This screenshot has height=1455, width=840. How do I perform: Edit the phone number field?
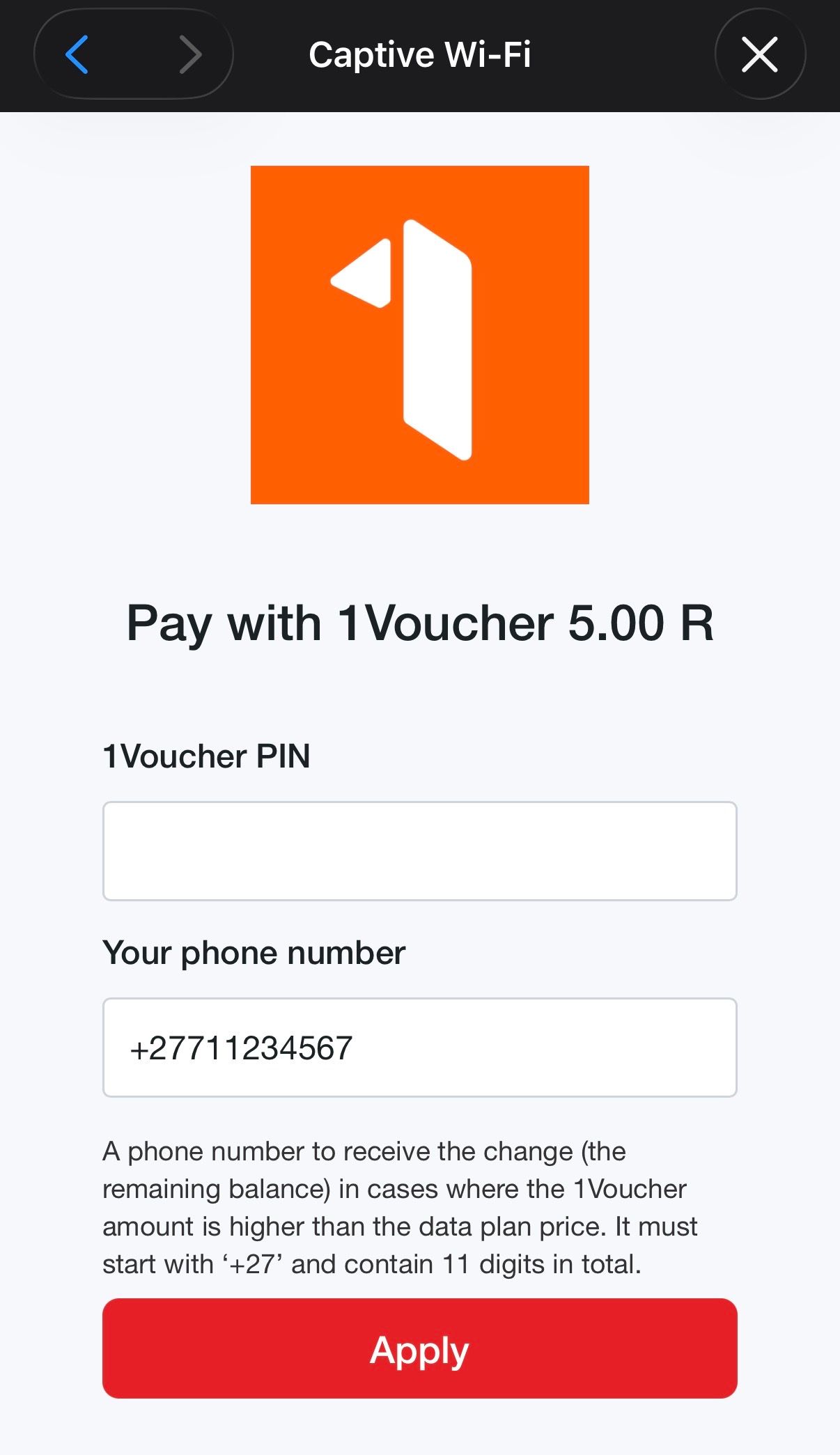coord(419,1047)
